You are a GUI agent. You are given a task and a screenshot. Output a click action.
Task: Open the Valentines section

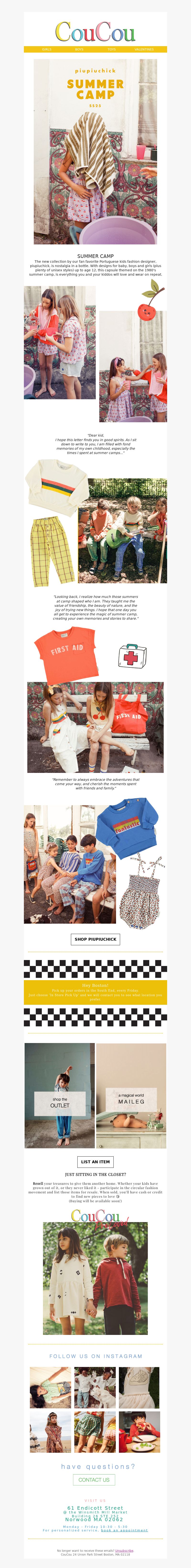click(x=144, y=49)
